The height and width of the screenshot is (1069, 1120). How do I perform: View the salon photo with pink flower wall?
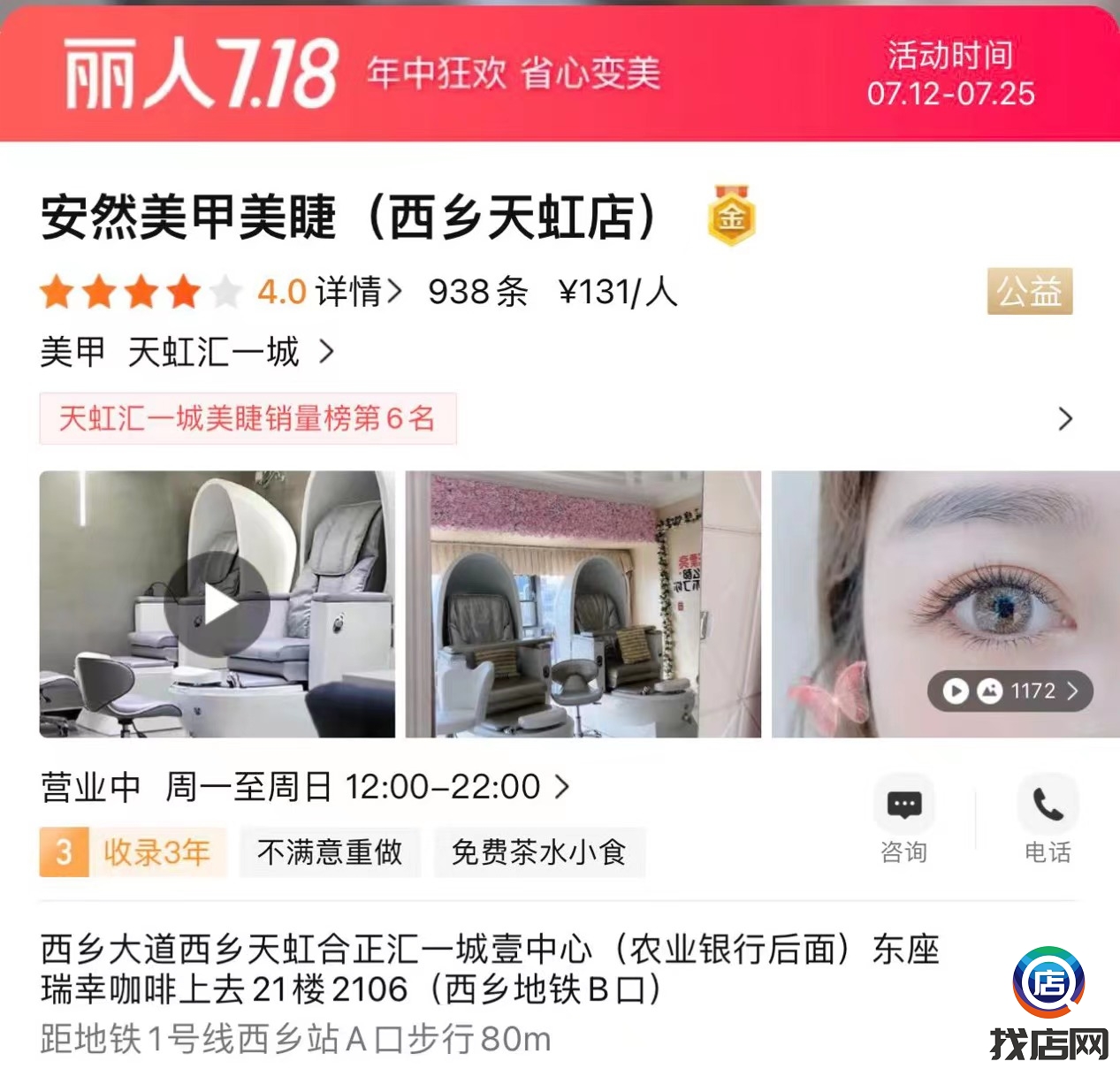tap(583, 605)
